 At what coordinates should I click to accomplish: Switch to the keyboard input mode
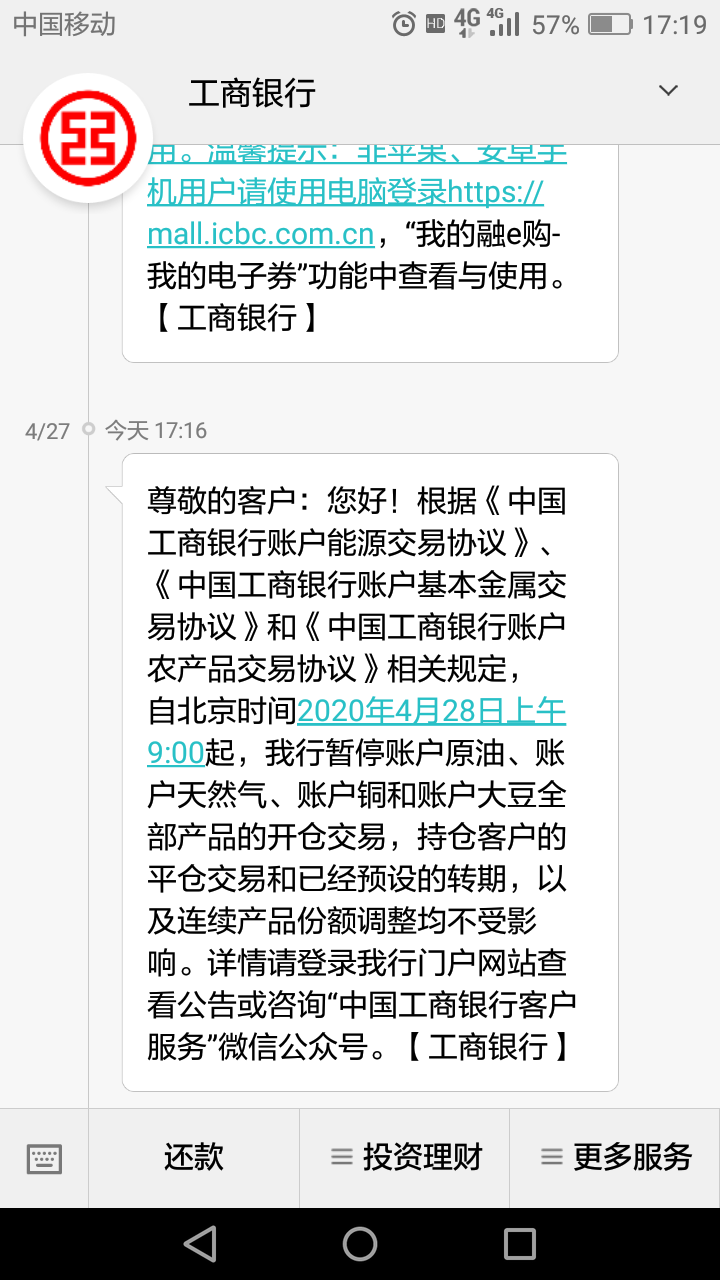point(44,1158)
